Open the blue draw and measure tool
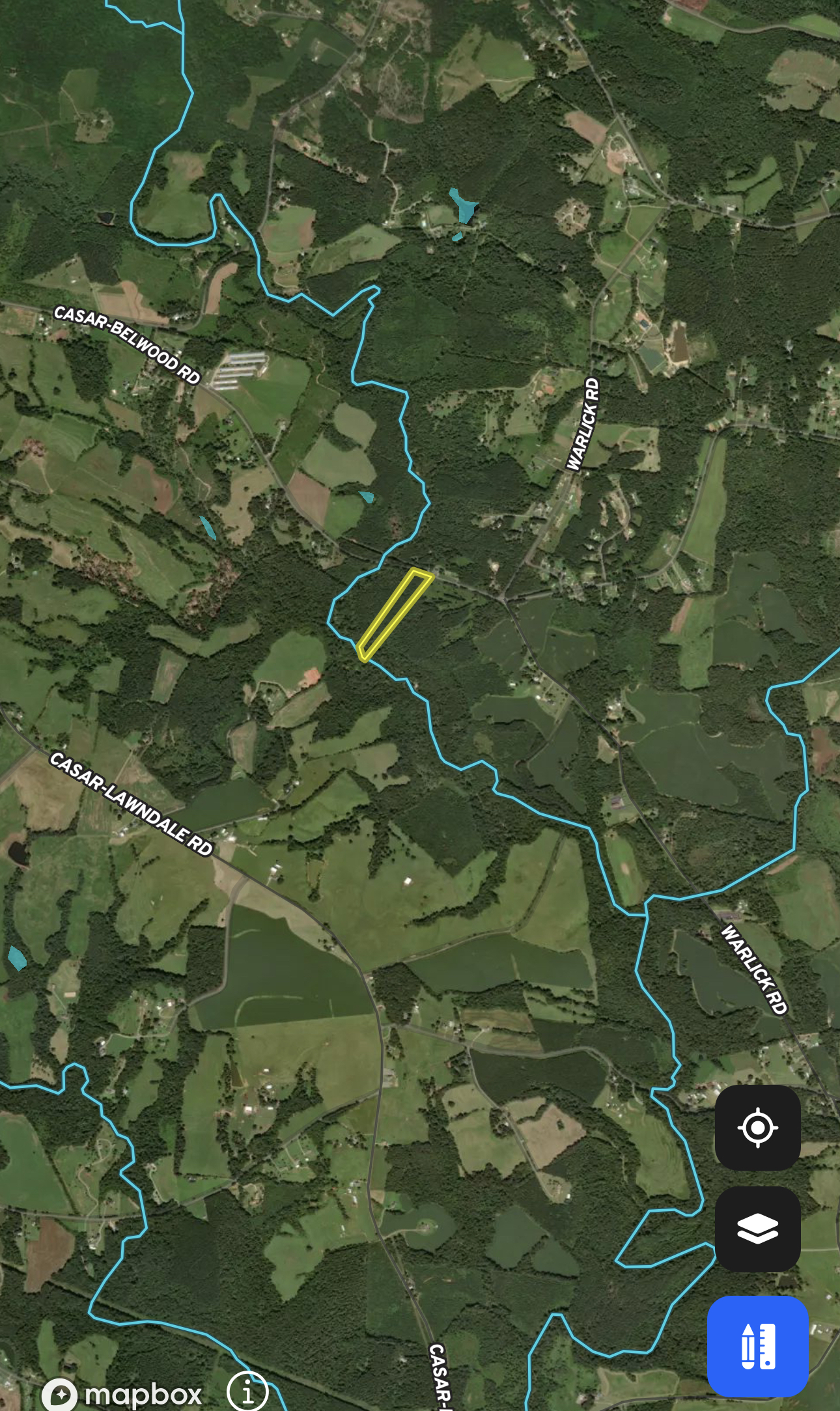The width and height of the screenshot is (840, 1411). tap(757, 1347)
